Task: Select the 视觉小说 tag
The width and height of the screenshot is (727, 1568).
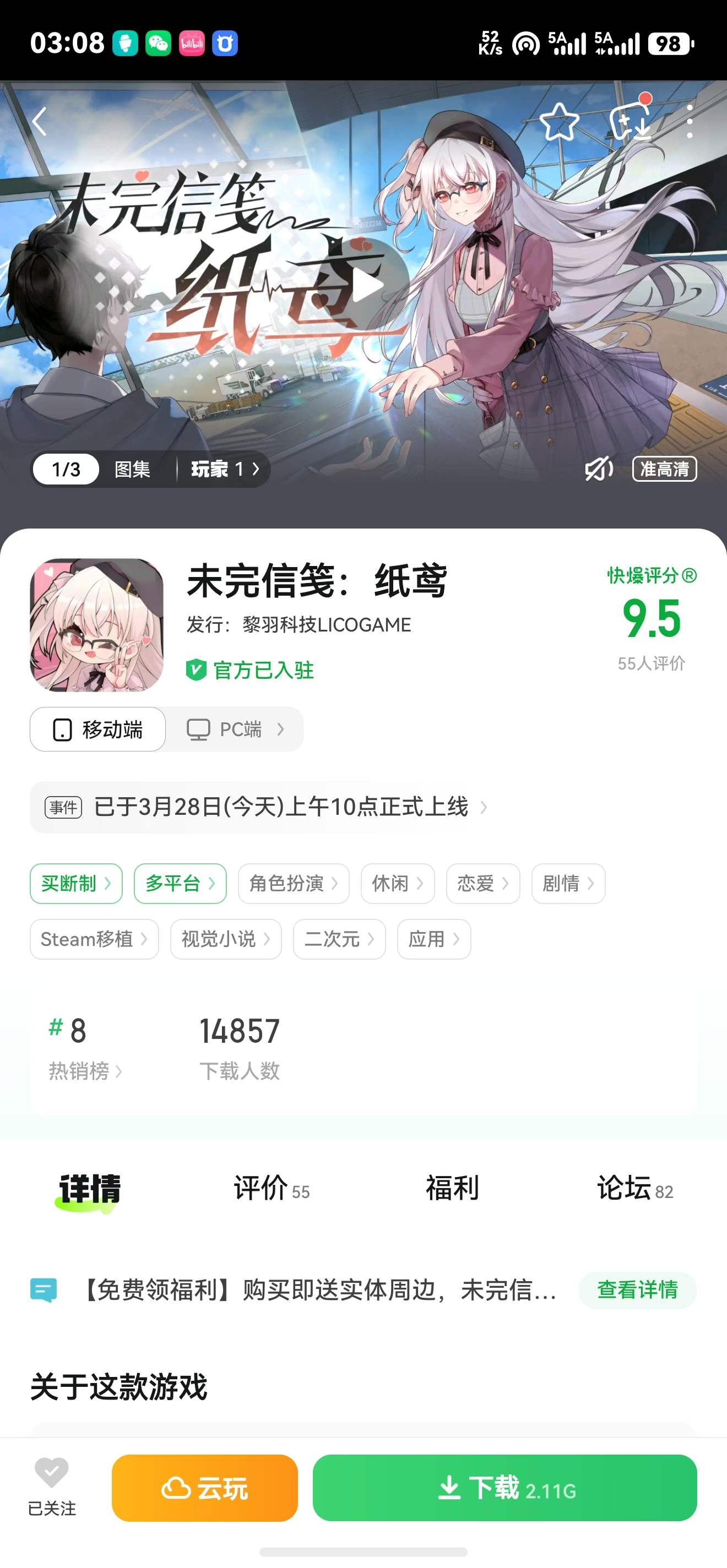Action: pyautogui.click(x=225, y=939)
